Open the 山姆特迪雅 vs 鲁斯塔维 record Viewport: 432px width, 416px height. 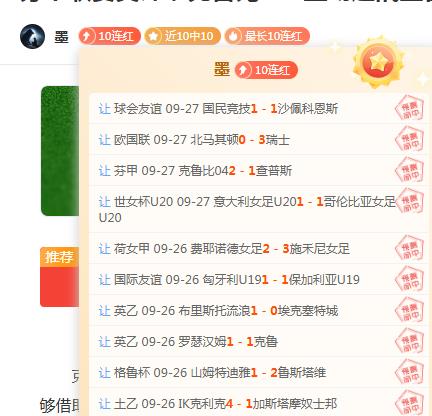[x=259, y=373]
